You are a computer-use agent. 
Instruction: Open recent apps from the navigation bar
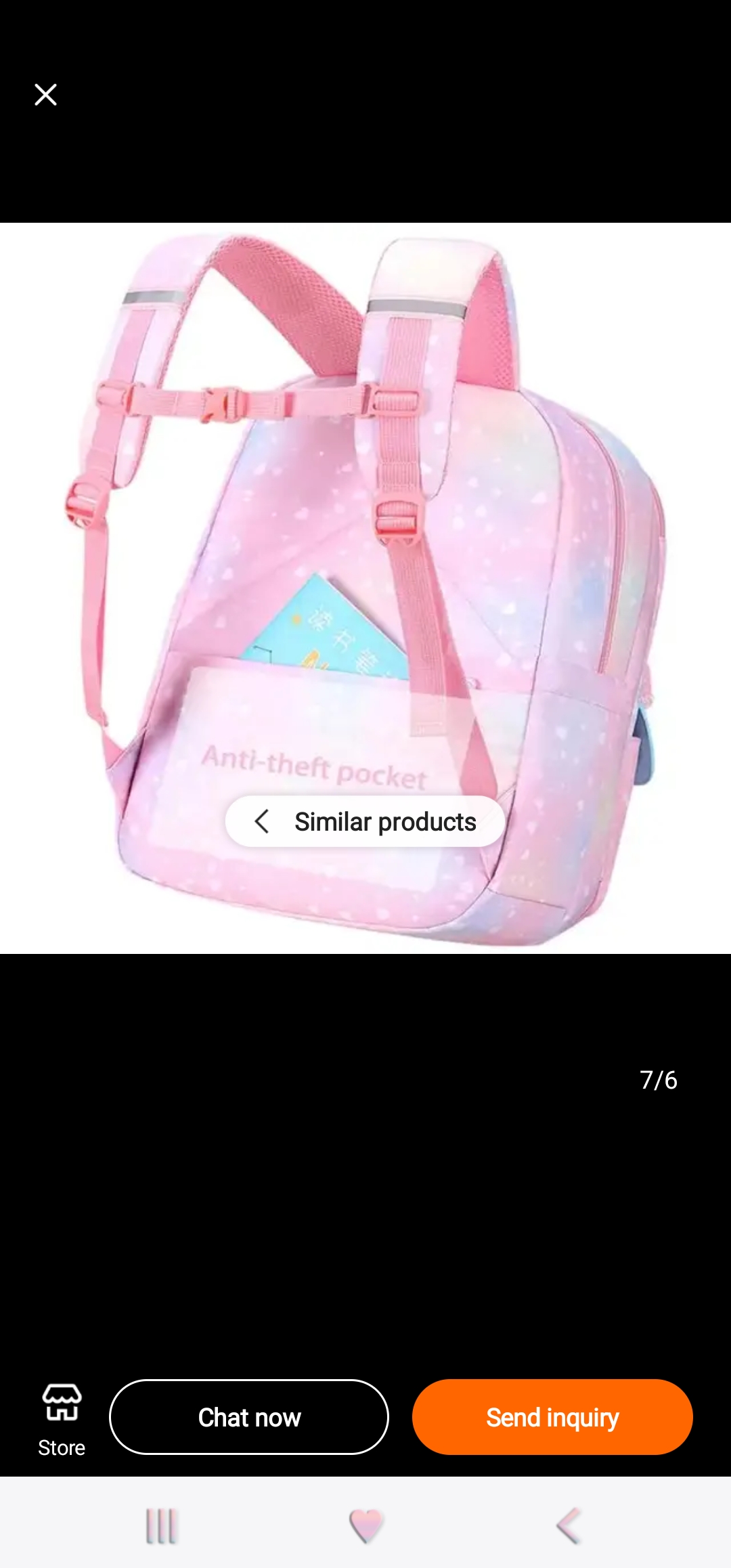pyautogui.click(x=162, y=1526)
